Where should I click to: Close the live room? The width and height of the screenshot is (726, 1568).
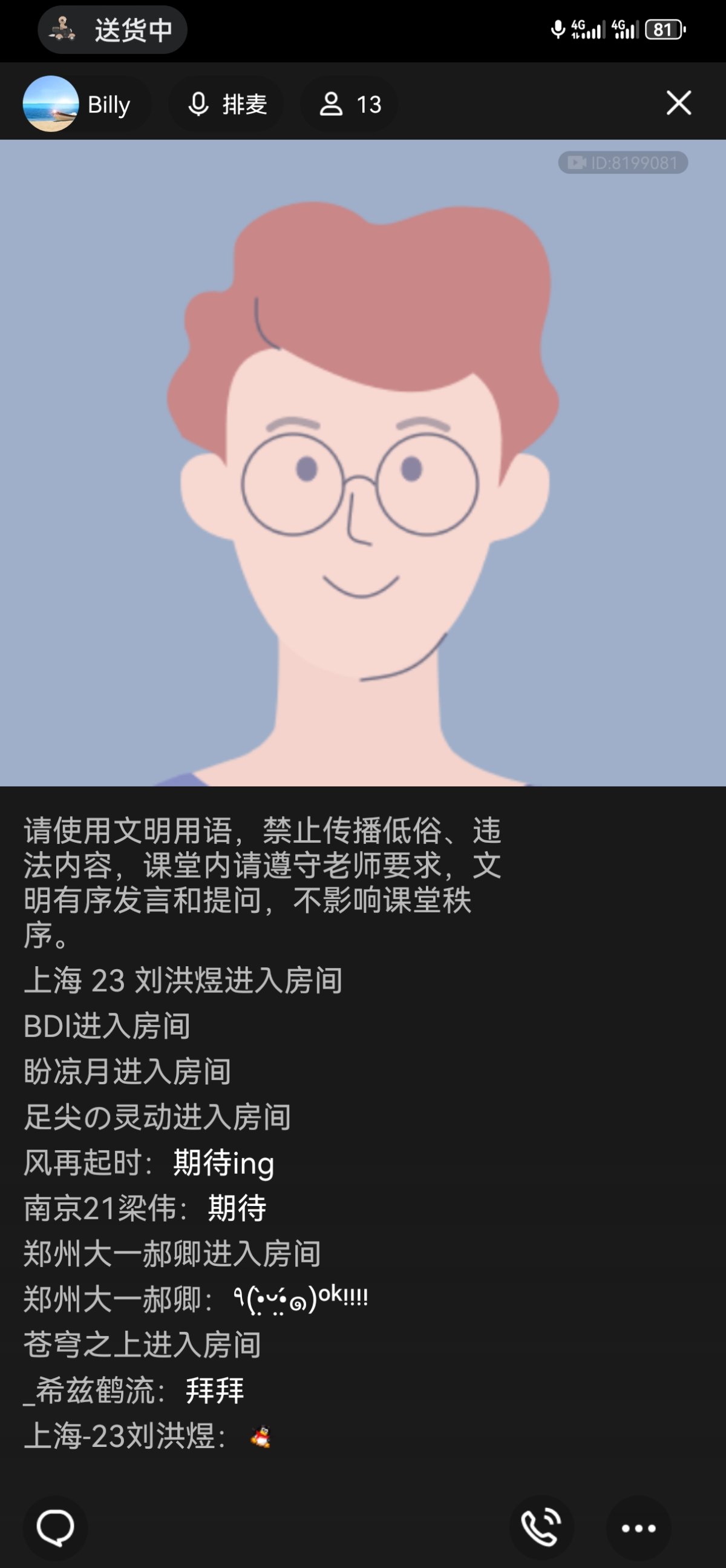[x=678, y=103]
